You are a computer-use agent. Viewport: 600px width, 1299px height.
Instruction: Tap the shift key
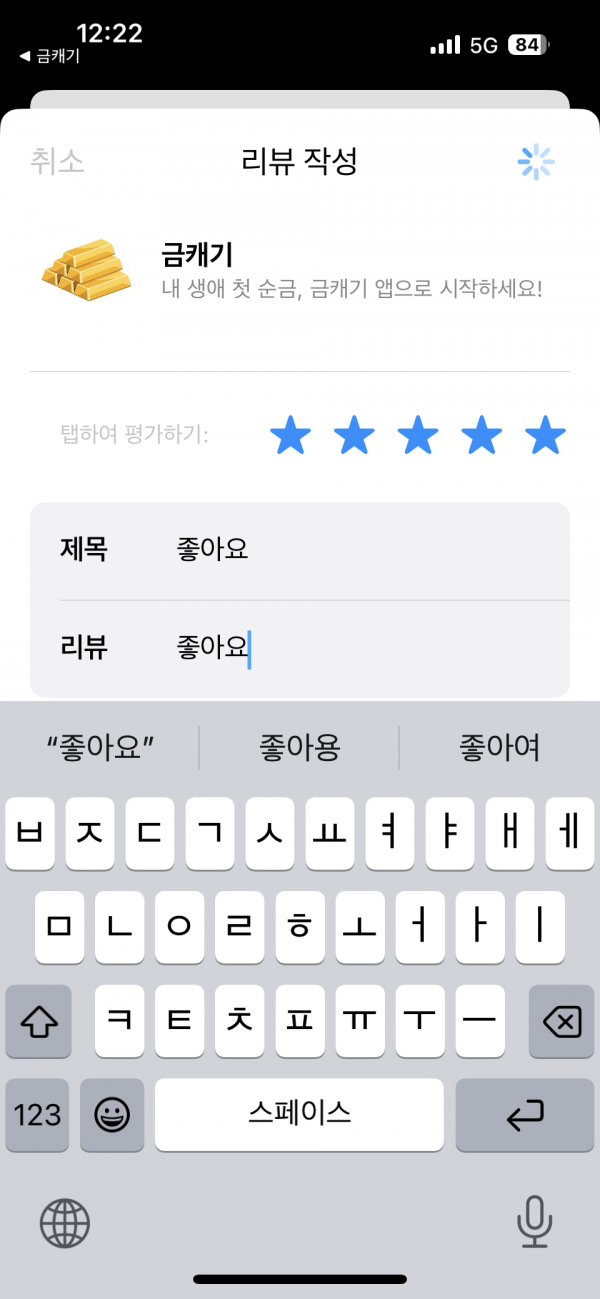click(38, 1021)
